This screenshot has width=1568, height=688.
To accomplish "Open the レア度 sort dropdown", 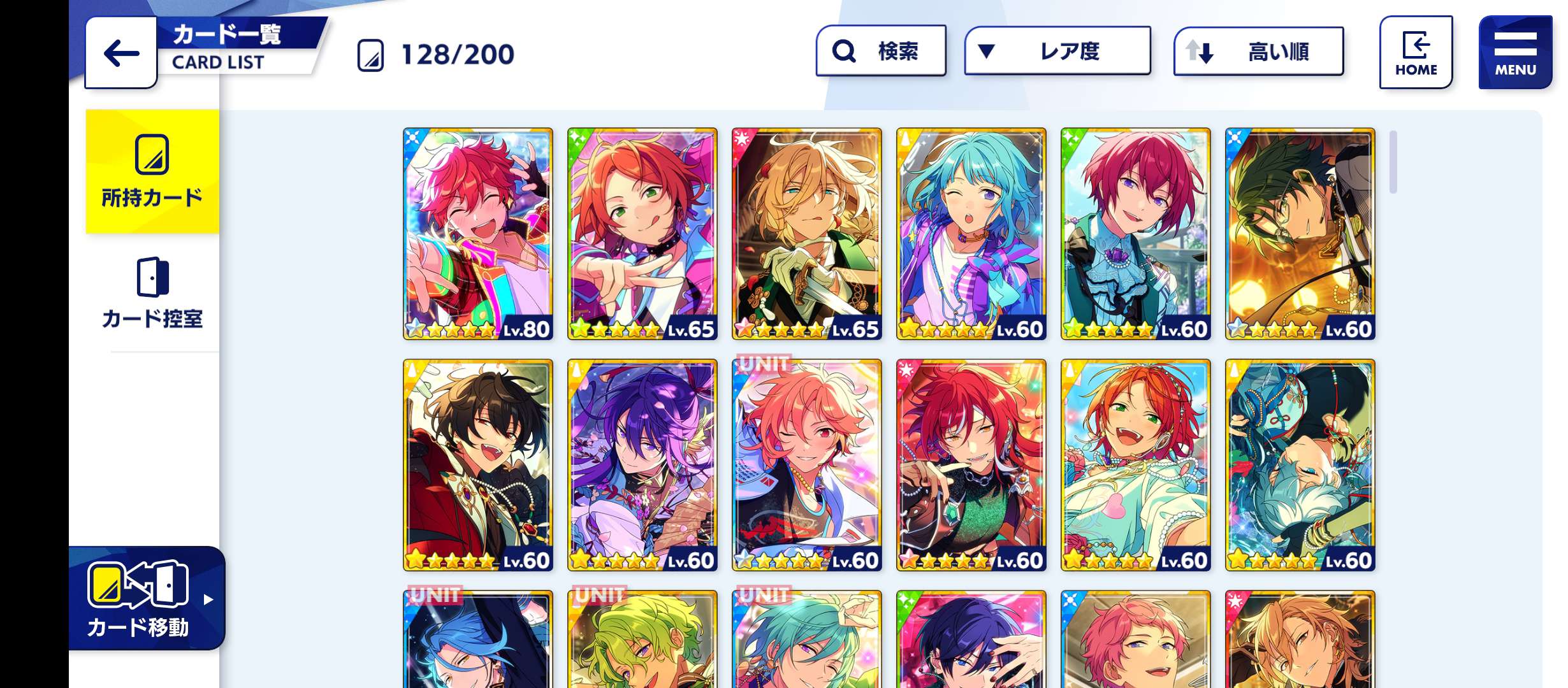I will click(1057, 51).
